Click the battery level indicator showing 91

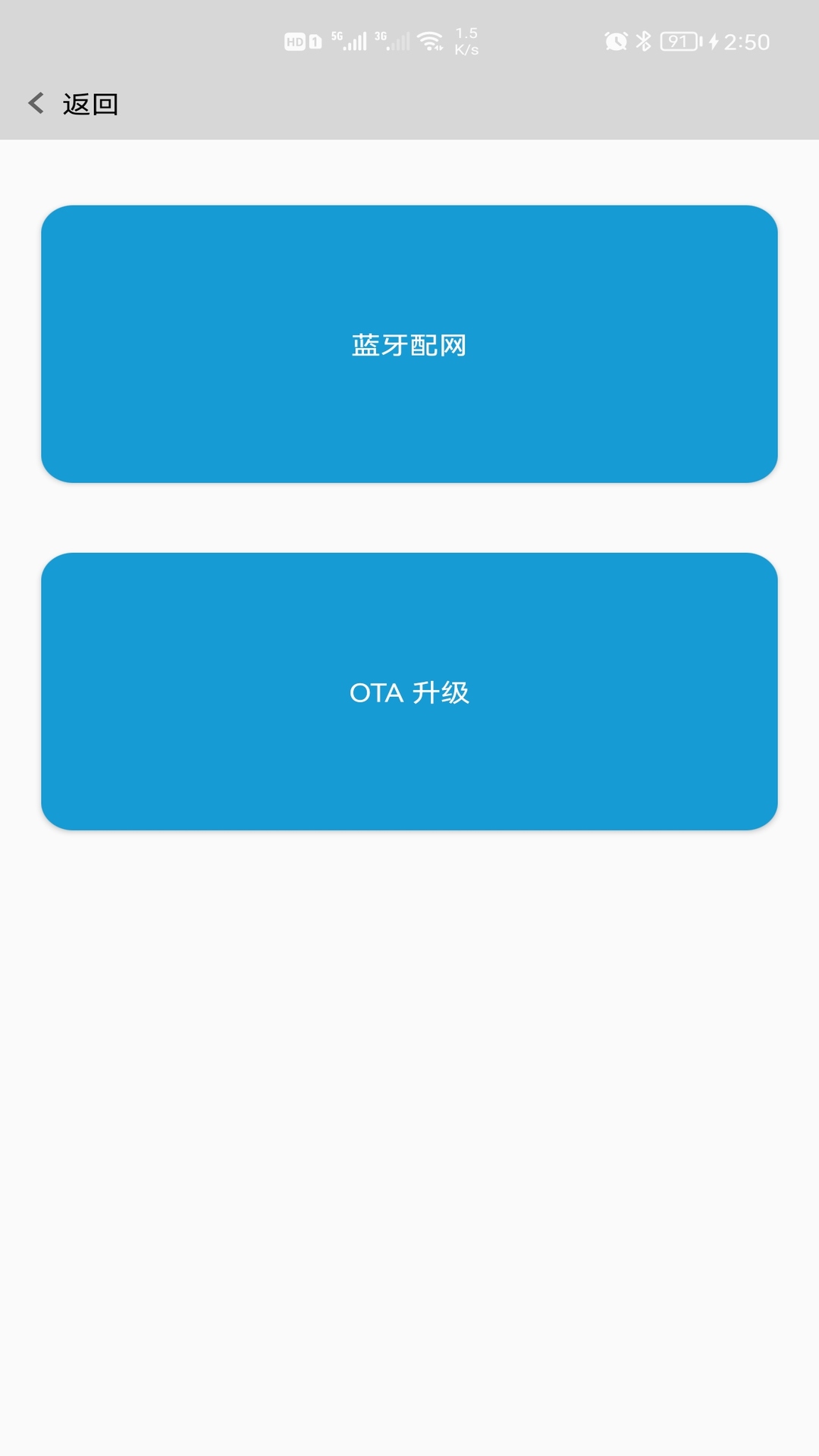(x=681, y=41)
